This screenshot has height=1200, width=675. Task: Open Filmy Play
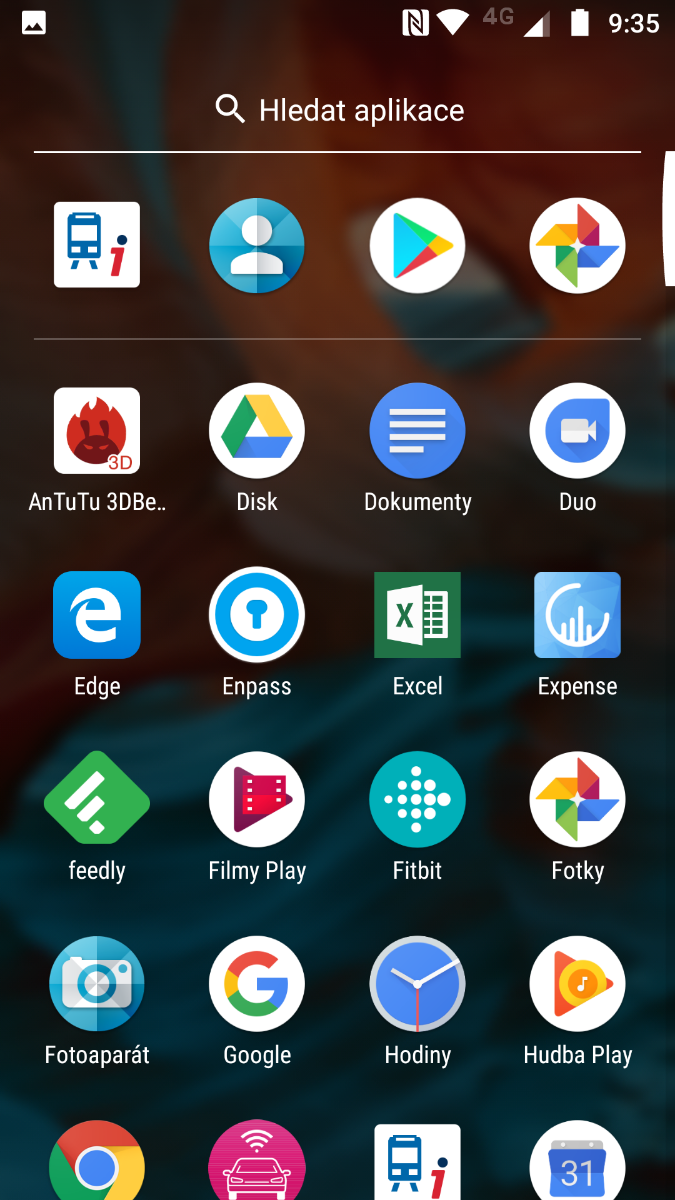[257, 800]
